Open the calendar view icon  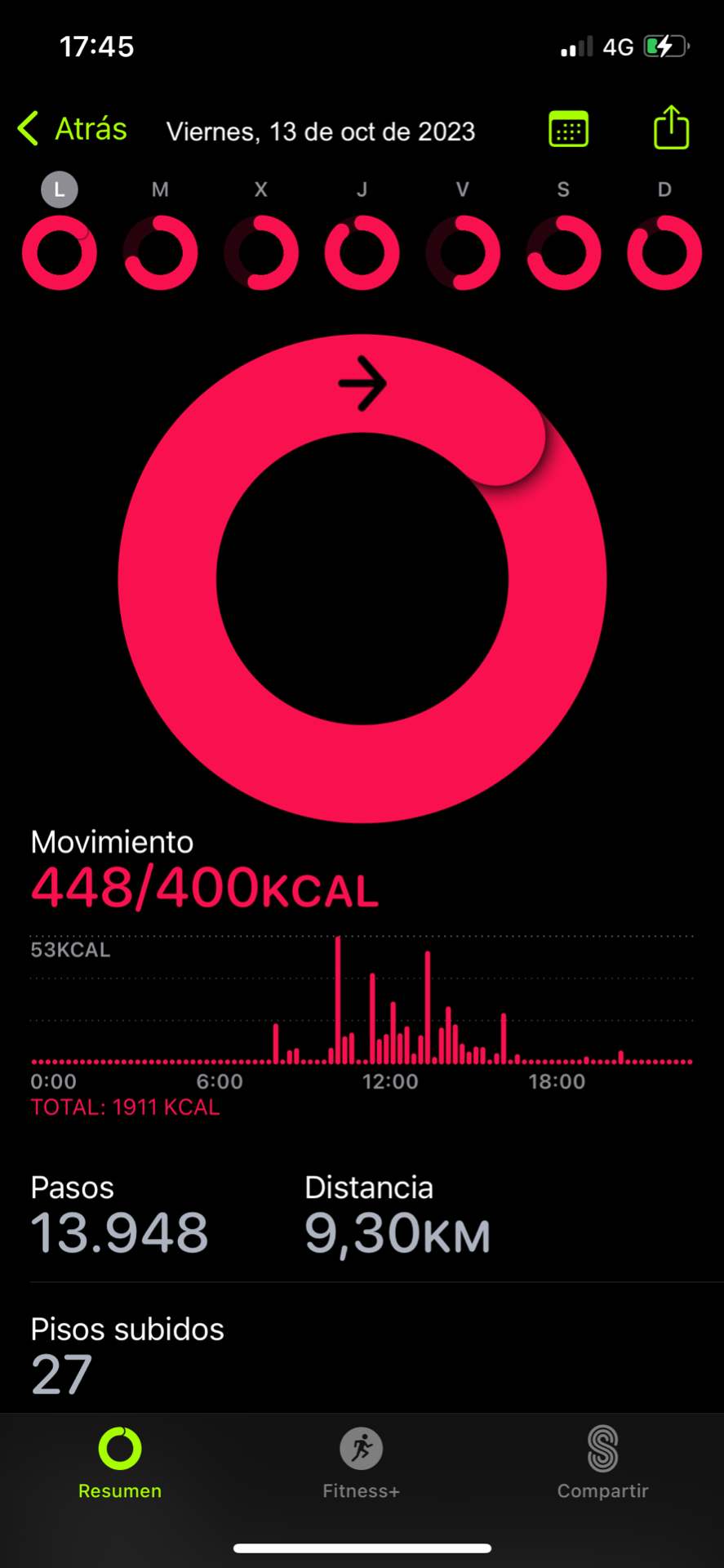point(568,129)
